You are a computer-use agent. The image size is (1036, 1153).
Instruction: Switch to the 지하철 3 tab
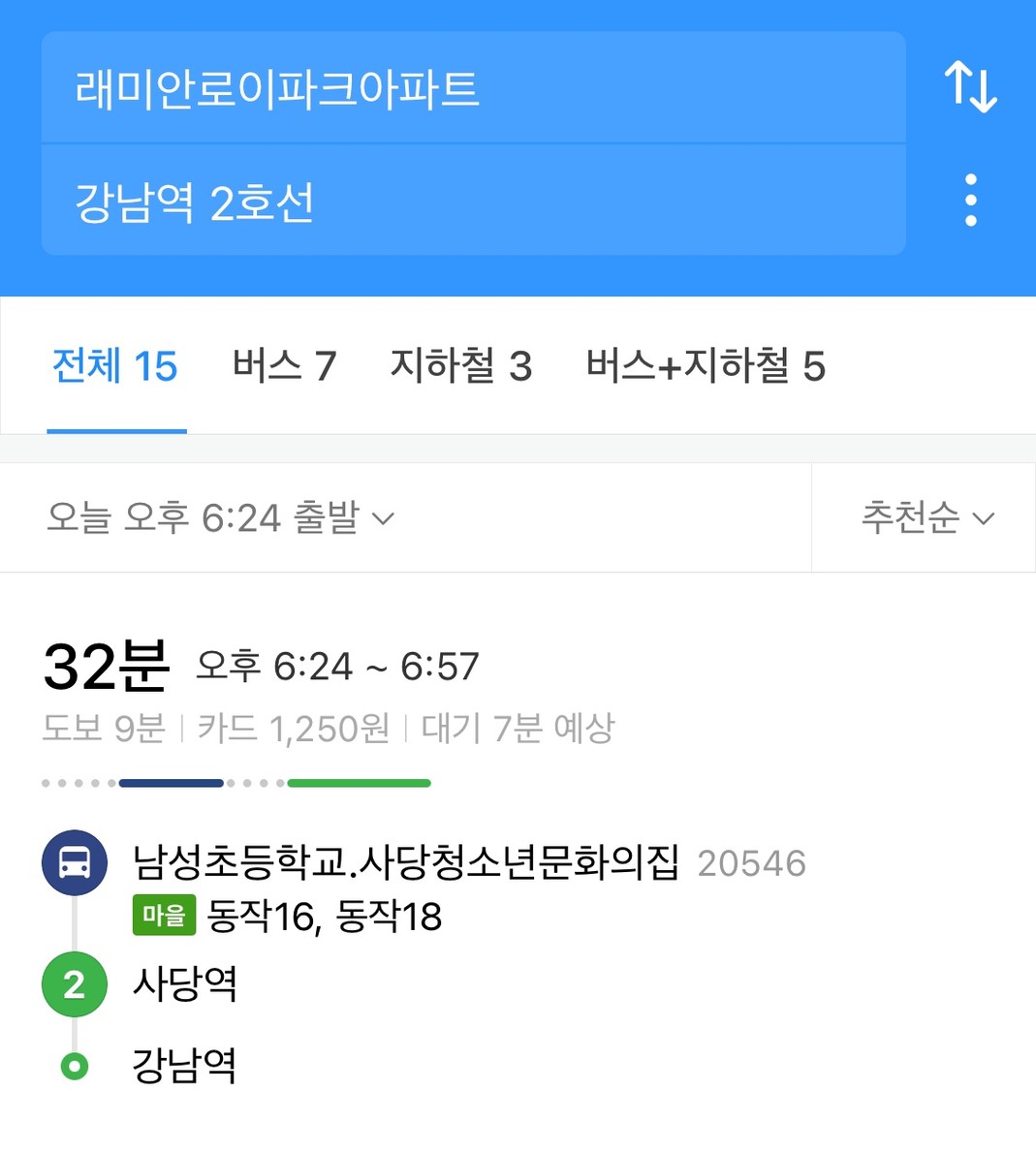(x=460, y=366)
